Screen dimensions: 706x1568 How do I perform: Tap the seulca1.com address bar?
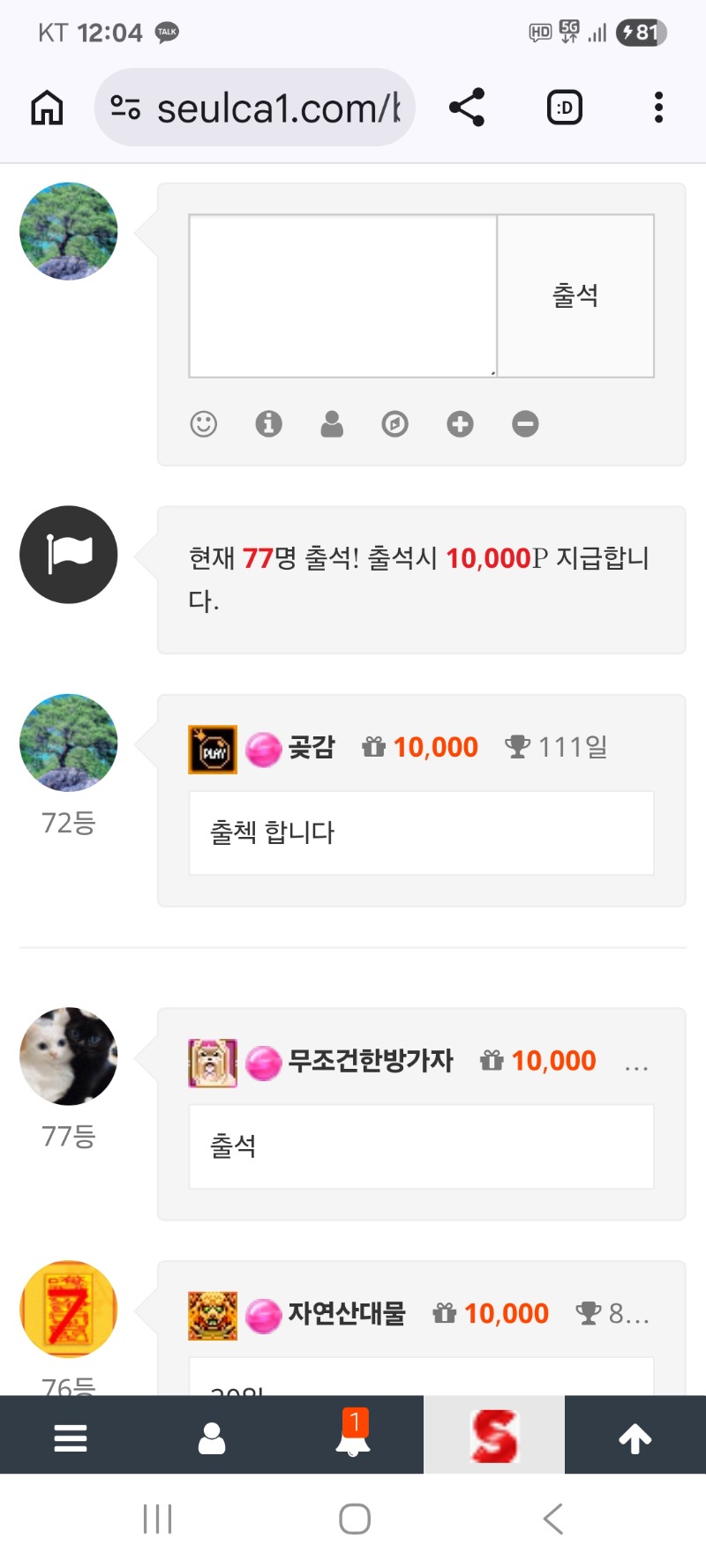(256, 108)
